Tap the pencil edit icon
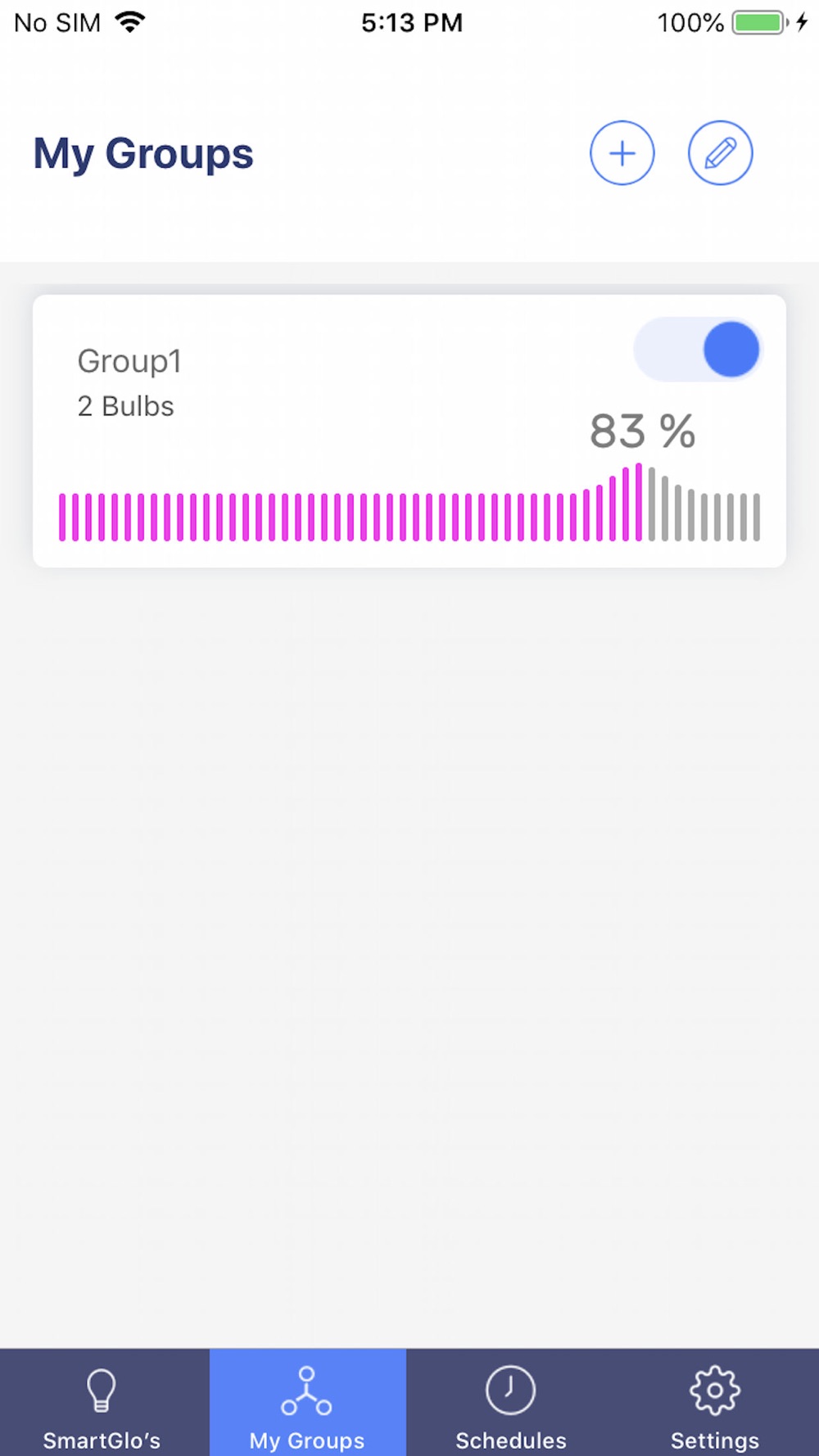The width and height of the screenshot is (819, 1456). pos(720,153)
